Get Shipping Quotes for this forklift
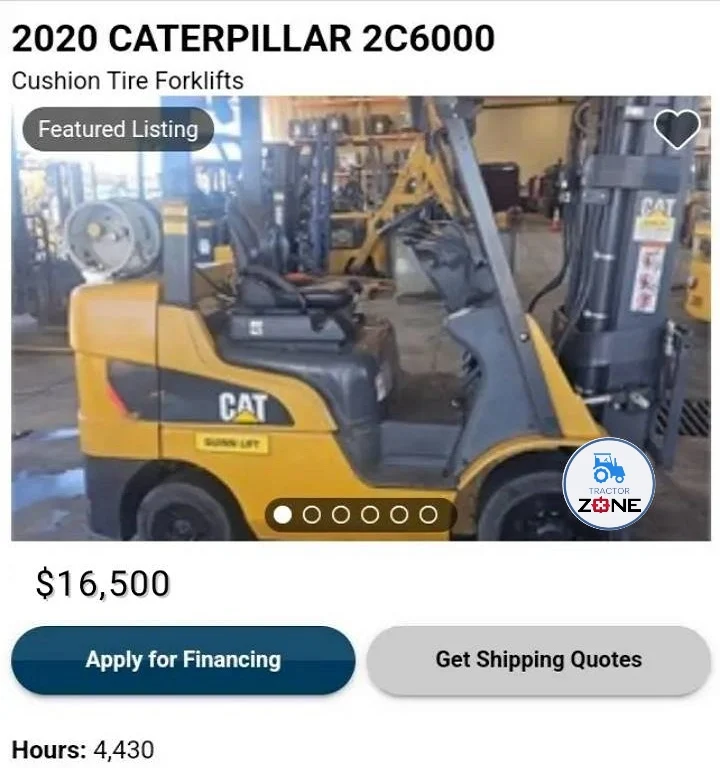 coord(538,660)
